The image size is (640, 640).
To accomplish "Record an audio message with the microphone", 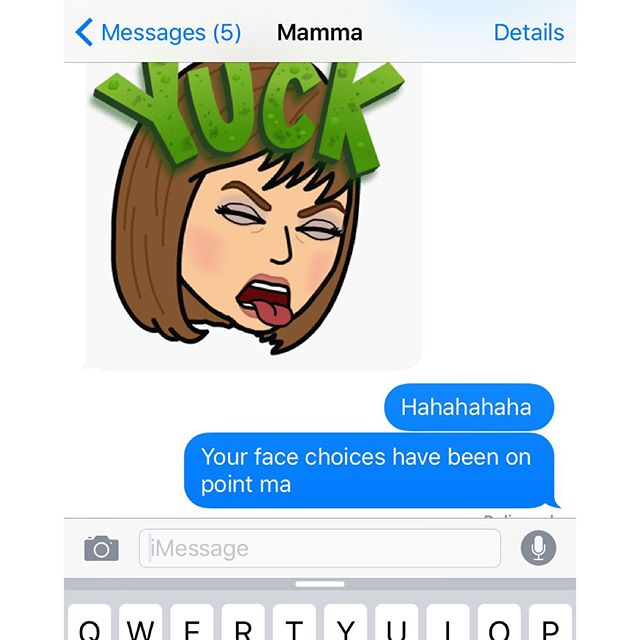I will pos(538,548).
